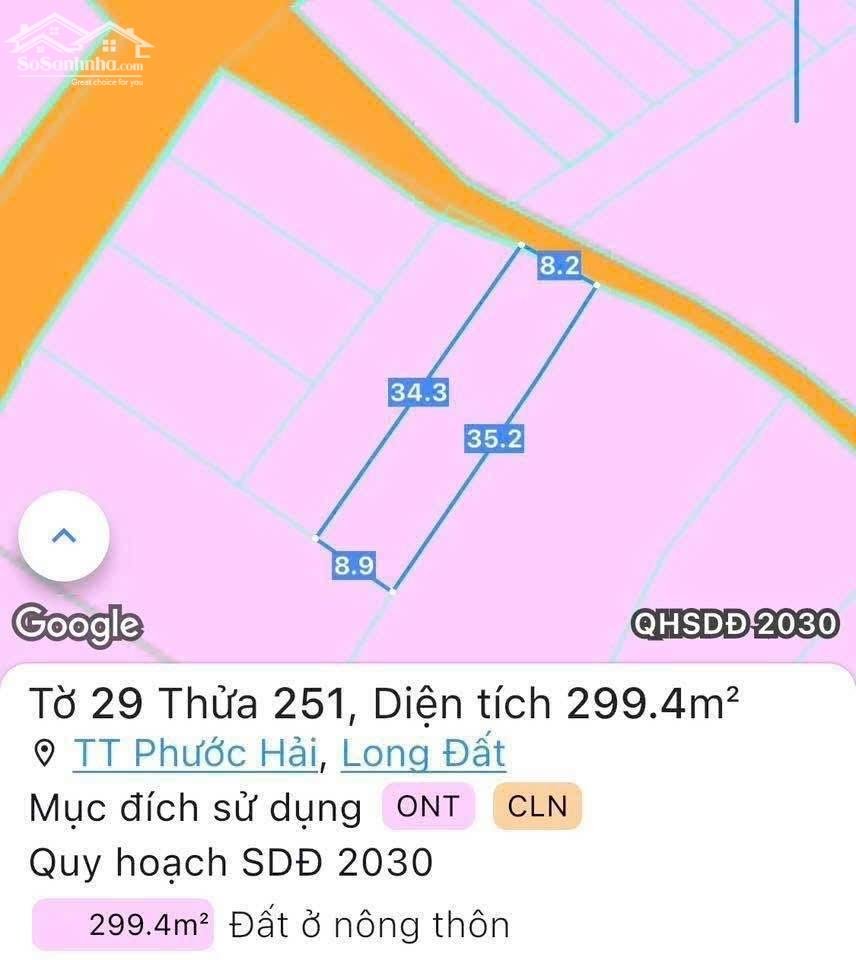
Task: Collapse the Quy hoạch SDĐ 2030 section
Action: pyautogui.click(x=230, y=862)
